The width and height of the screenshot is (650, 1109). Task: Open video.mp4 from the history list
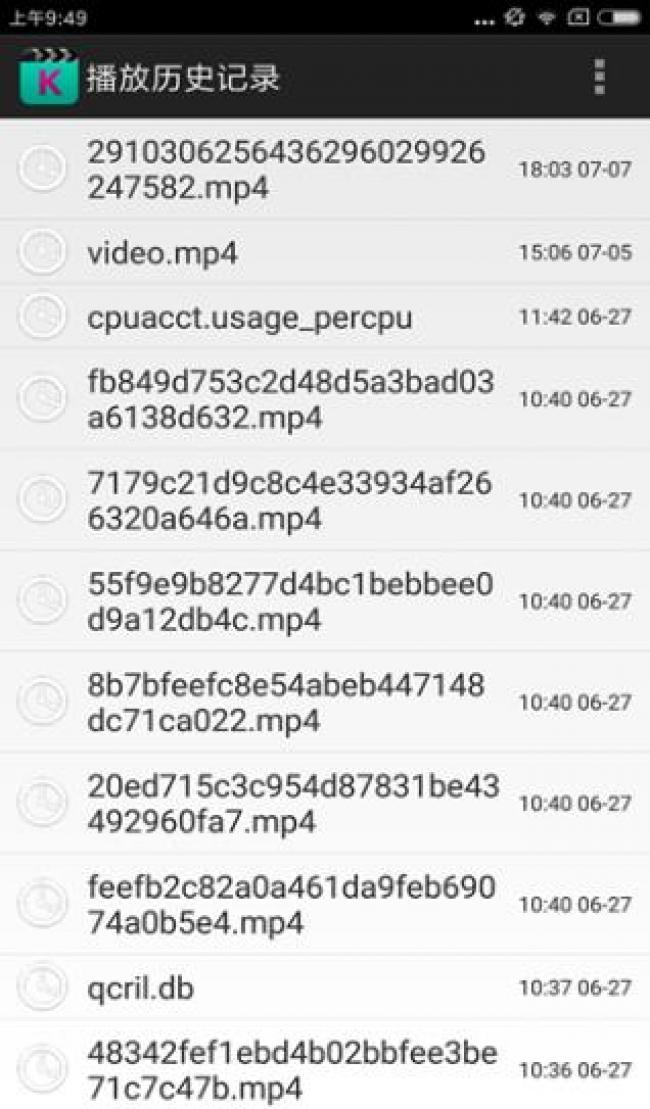coord(325,252)
